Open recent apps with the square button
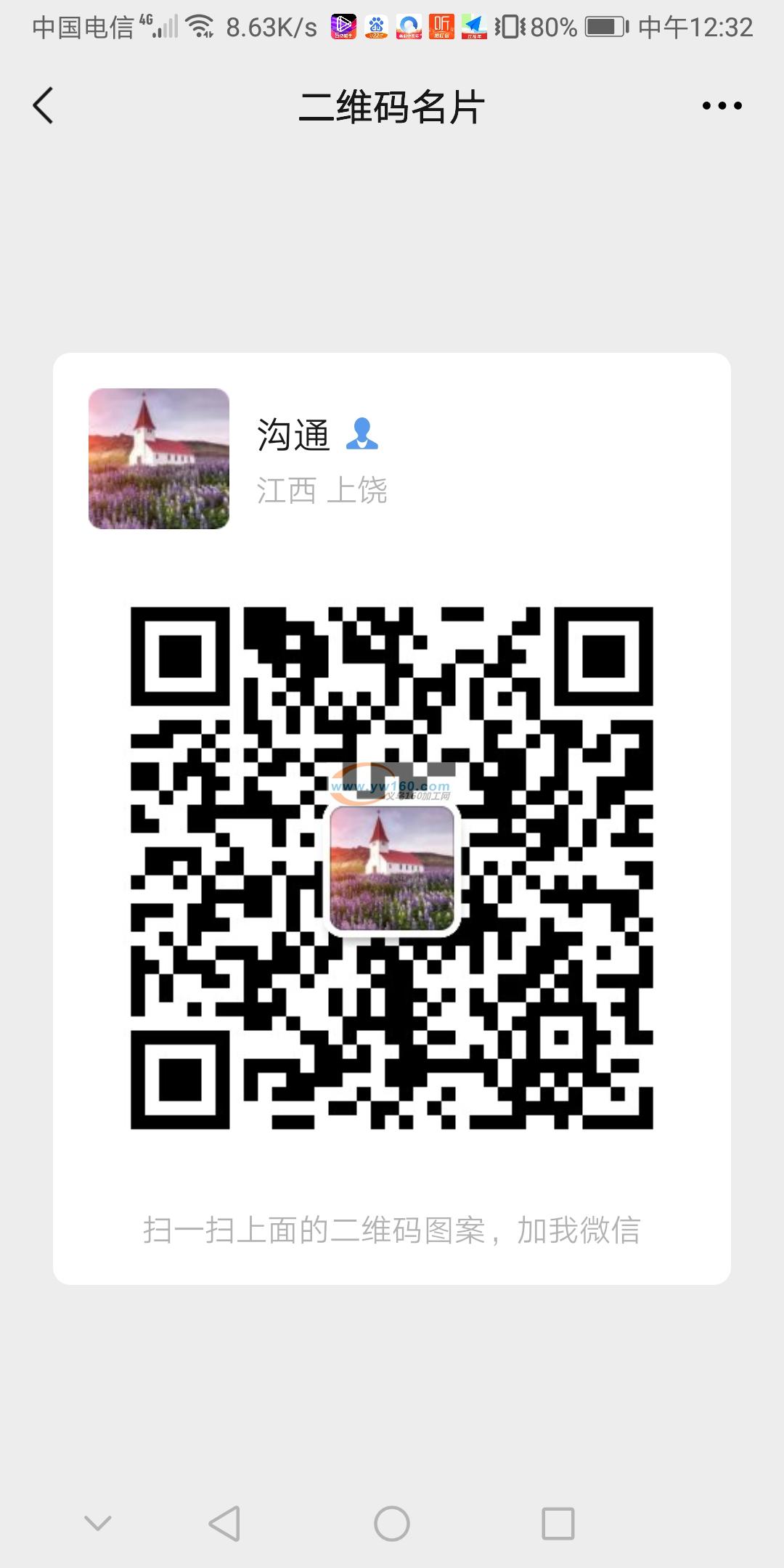 pyautogui.click(x=558, y=1523)
